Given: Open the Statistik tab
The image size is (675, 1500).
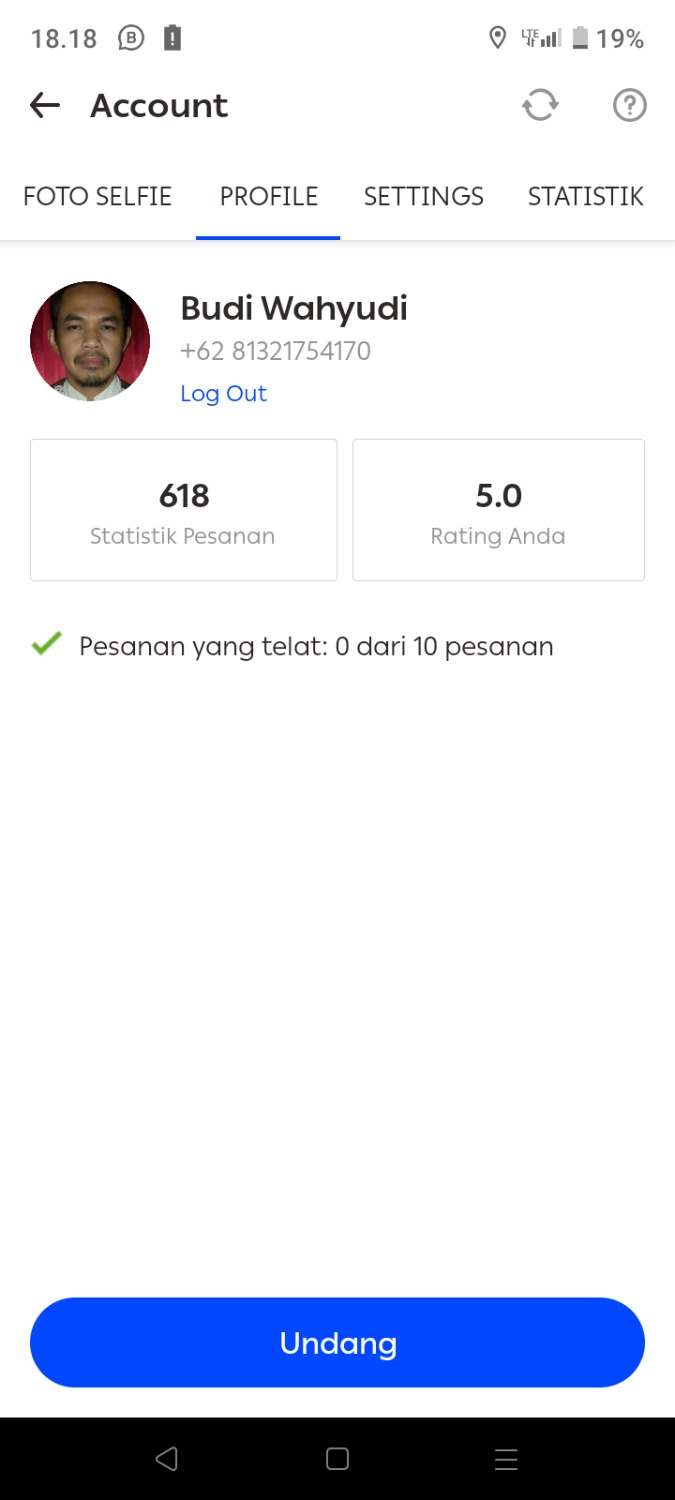Looking at the screenshot, I should coord(585,196).
